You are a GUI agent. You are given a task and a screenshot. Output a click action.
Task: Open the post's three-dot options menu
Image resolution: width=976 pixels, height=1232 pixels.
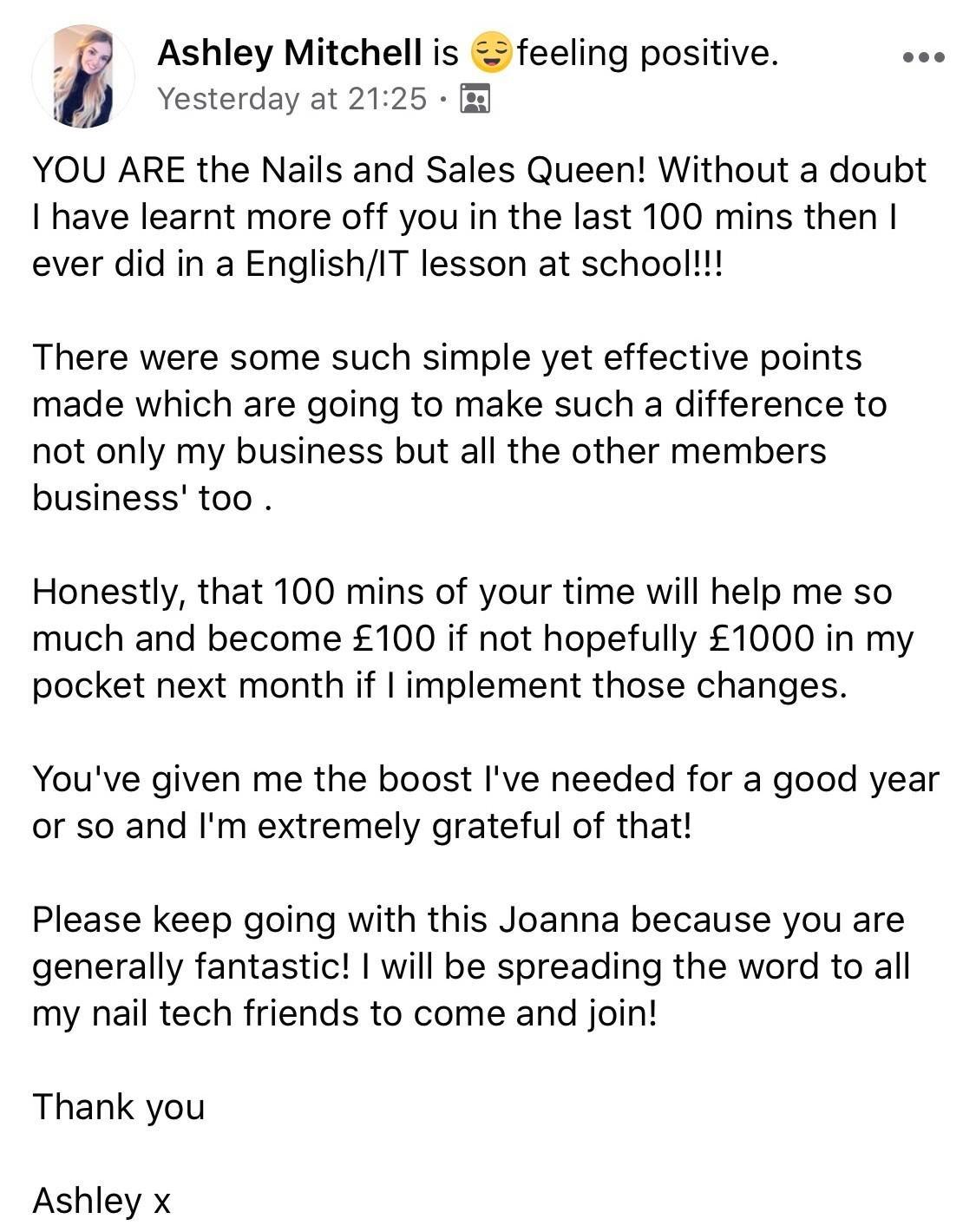tap(923, 58)
